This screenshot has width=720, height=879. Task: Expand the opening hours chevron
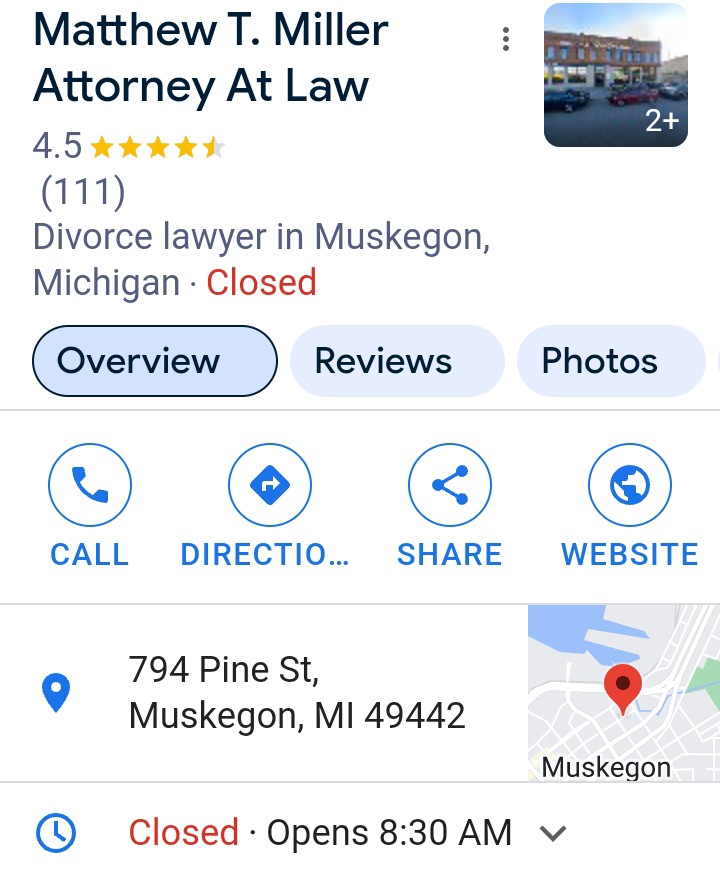point(553,833)
